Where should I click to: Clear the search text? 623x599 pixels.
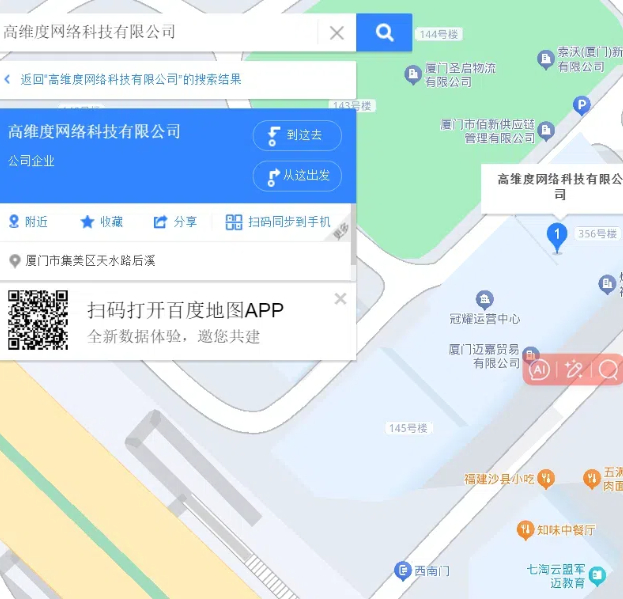[x=337, y=33]
